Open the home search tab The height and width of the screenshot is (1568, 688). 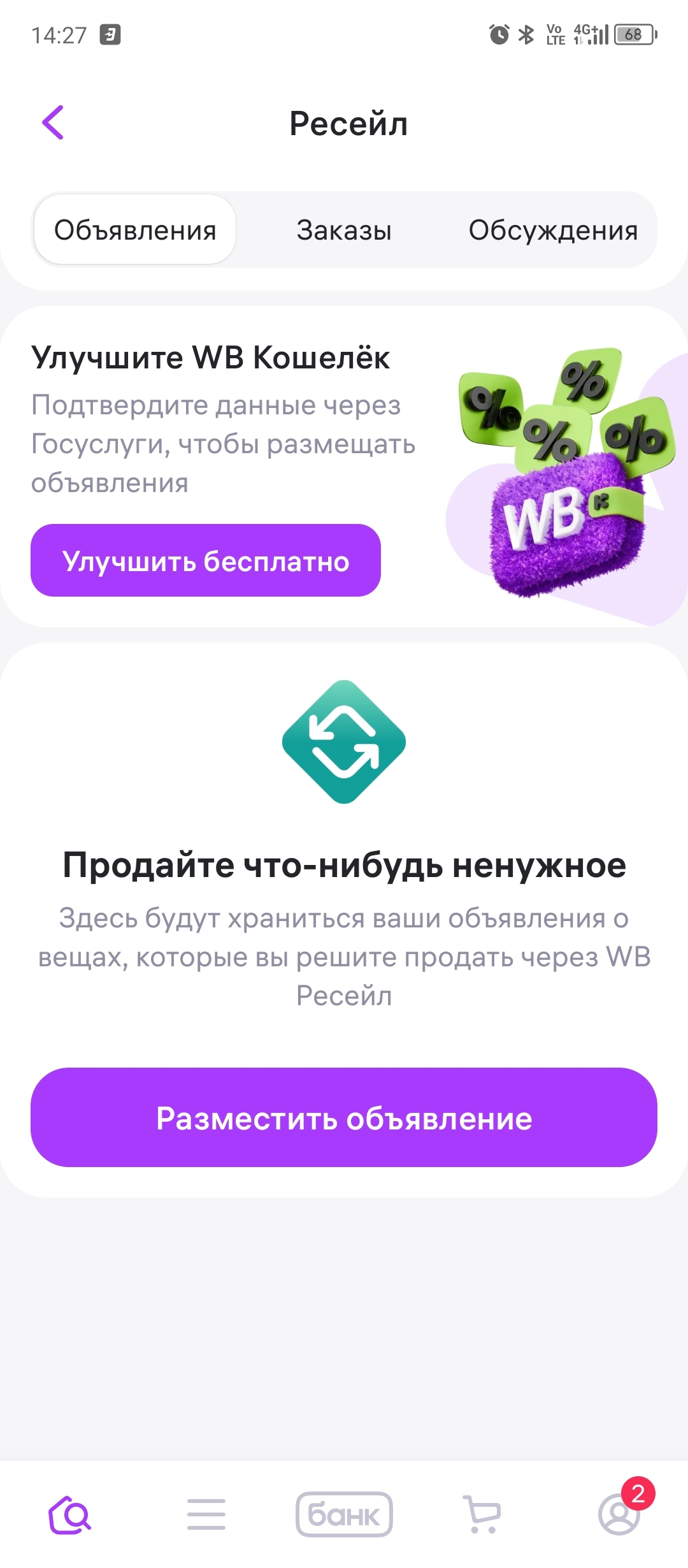(x=70, y=1514)
